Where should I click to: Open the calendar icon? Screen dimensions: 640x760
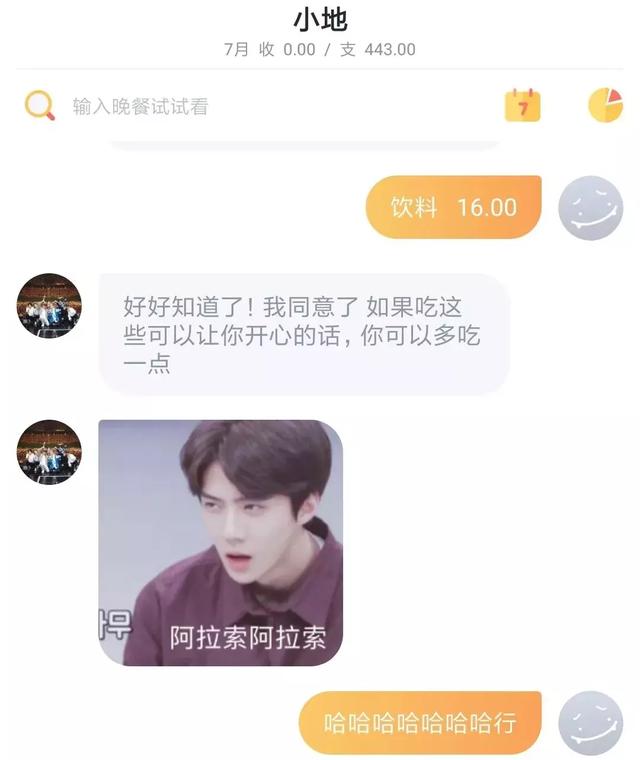click(522, 105)
